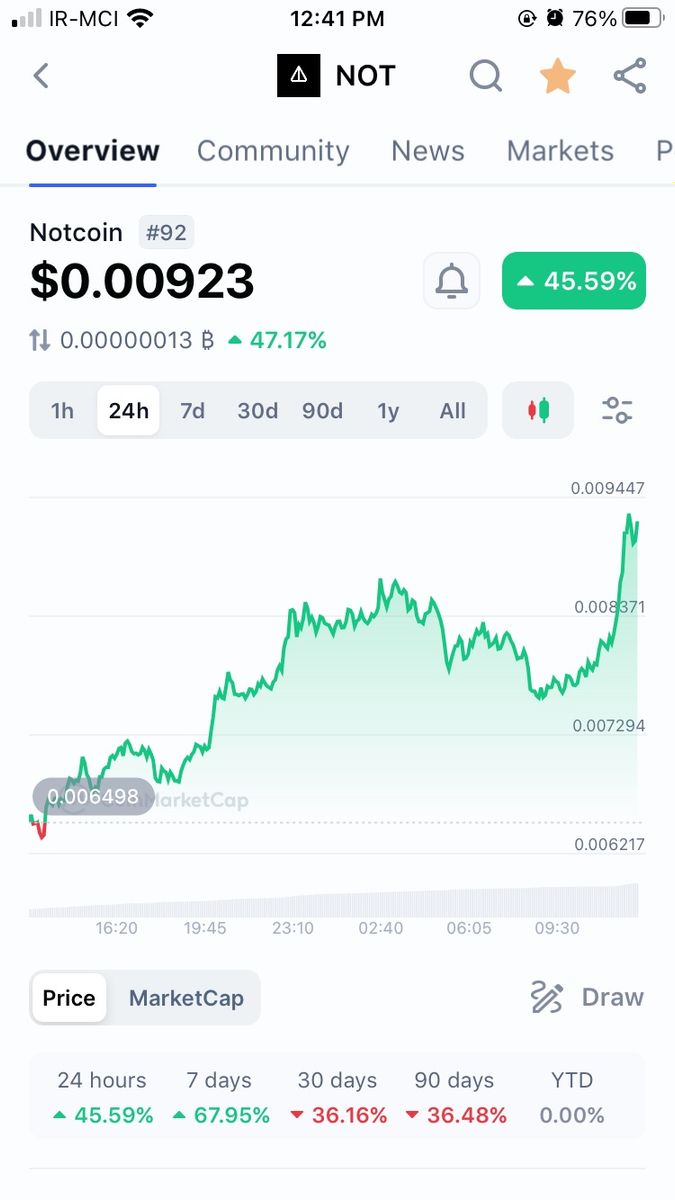The image size is (675, 1200).
Task: Switch chart to MarketCap
Action: 186,998
